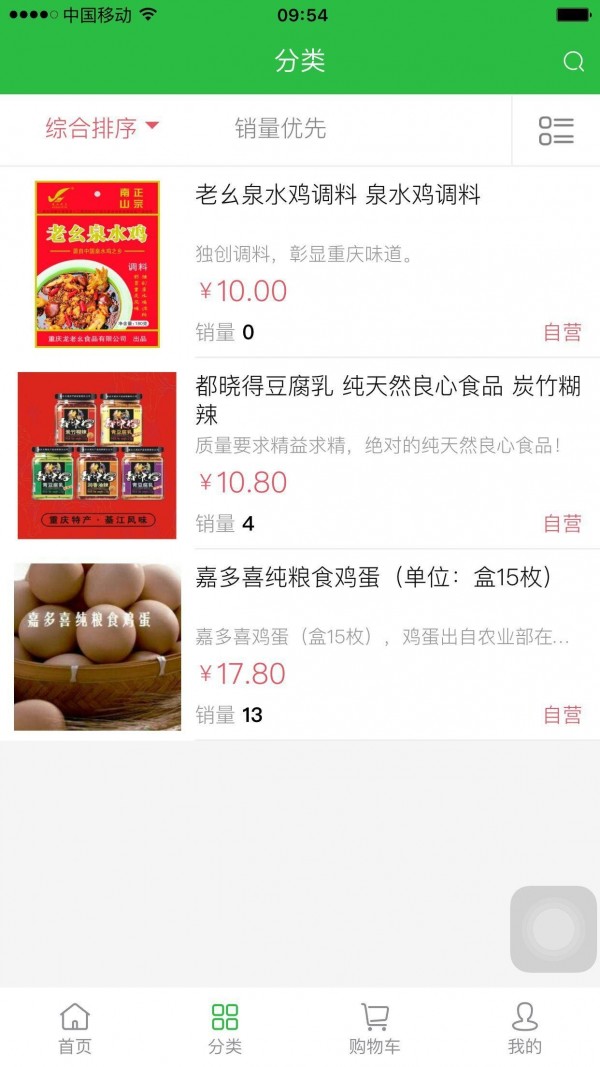Switch to the 我的 tab
The image size is (600, 1067).
[x=525, y=1028]
